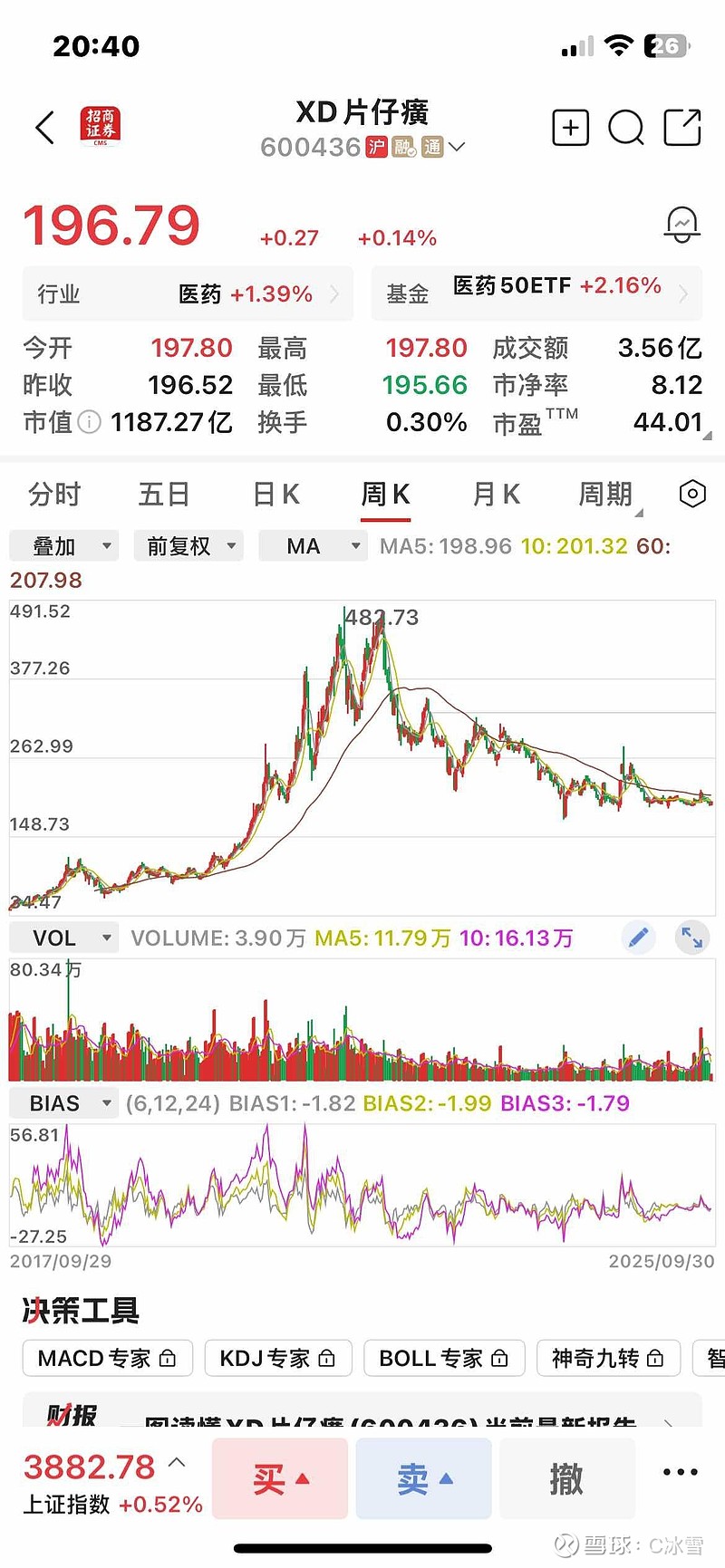Open the 医药50ETF fund row

point(536,293)
